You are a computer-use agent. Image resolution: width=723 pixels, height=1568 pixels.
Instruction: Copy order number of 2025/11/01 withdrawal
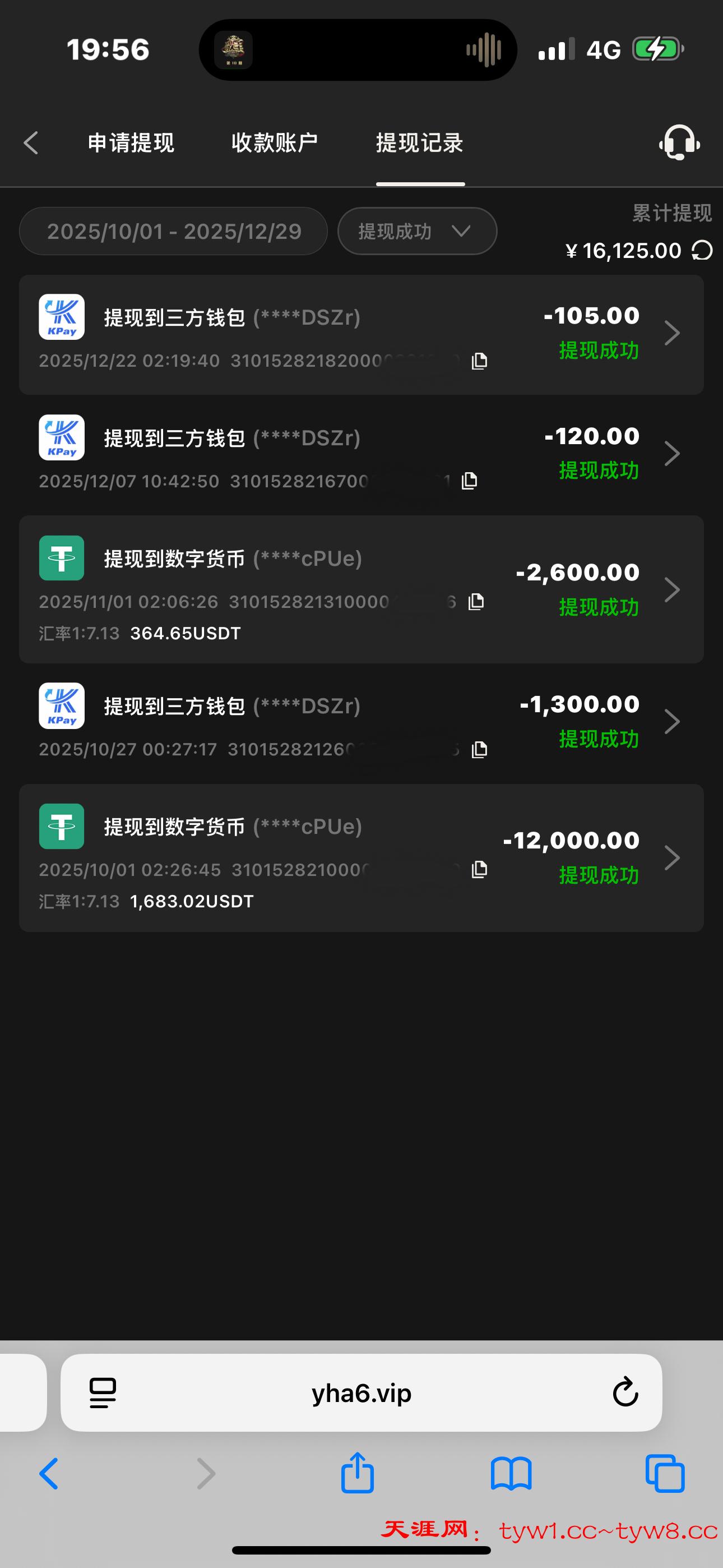pos(476,602)
